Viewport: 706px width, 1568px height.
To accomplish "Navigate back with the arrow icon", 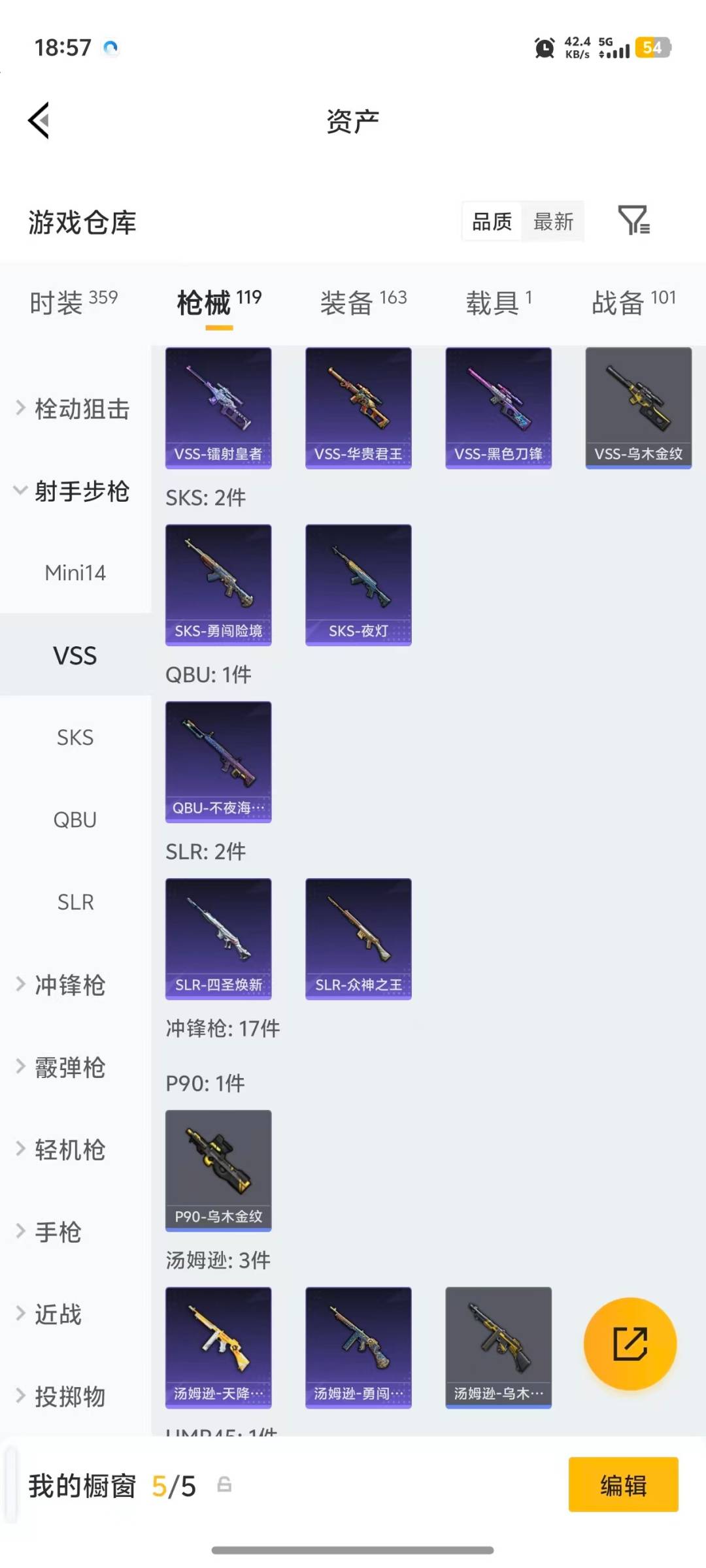I will click(x=39, y=120).
